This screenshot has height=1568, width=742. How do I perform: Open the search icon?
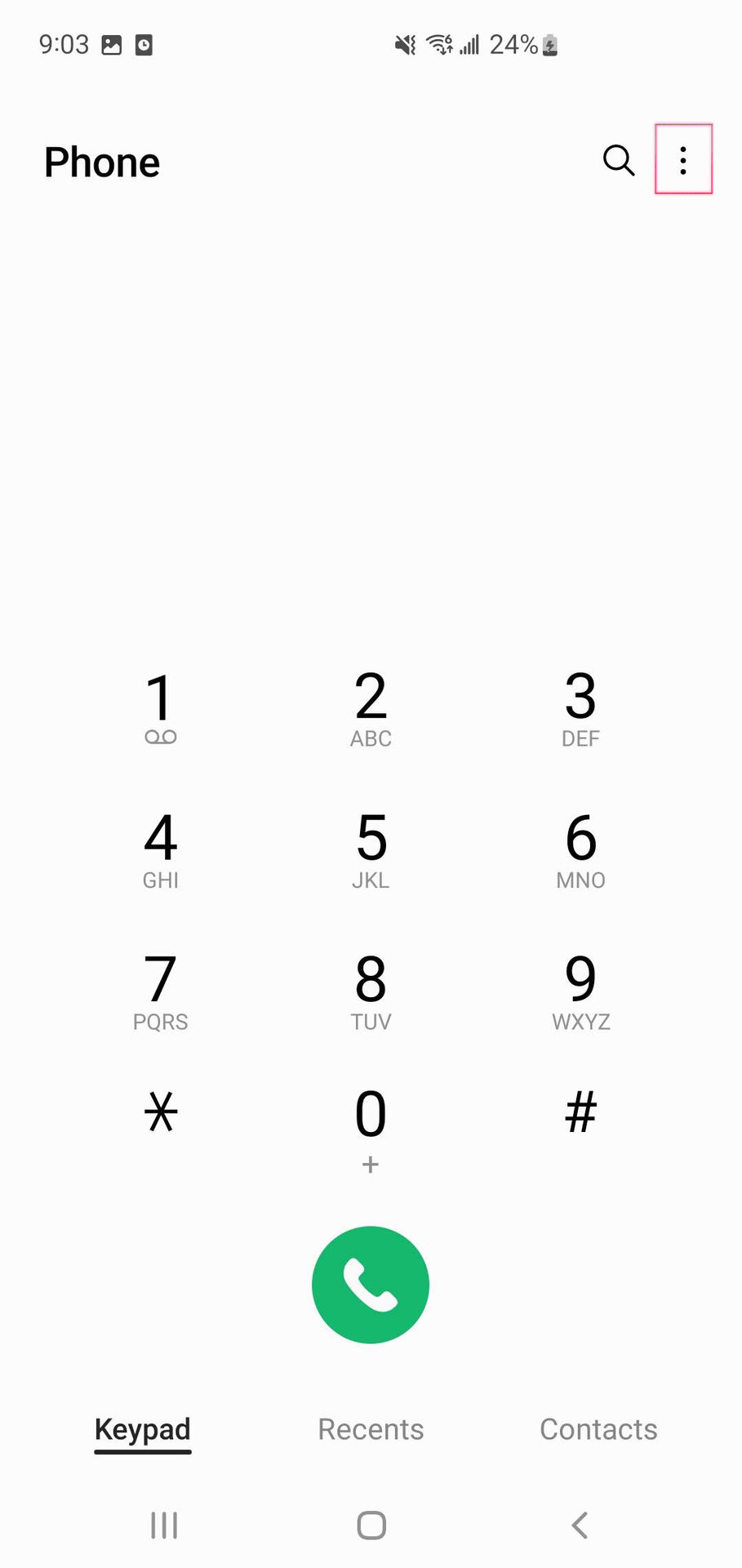coord(618,160)
